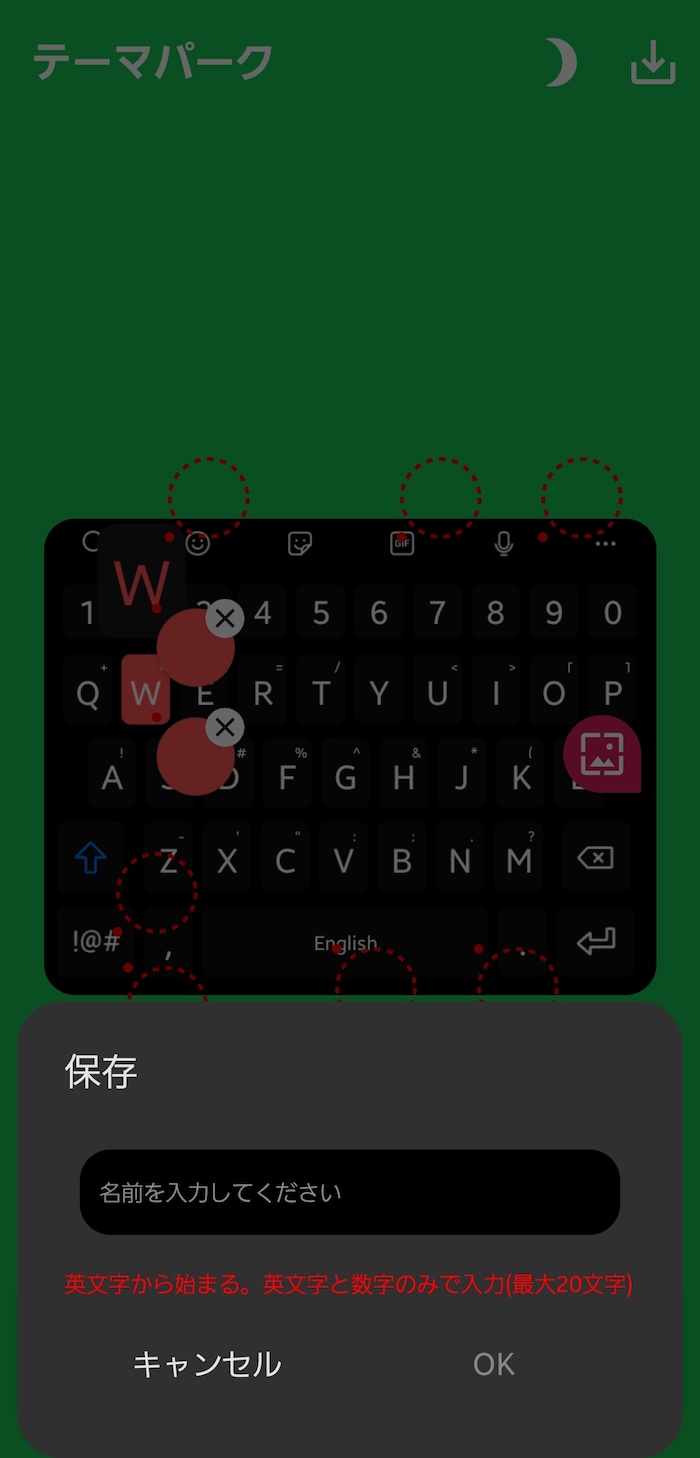Cancel the save dialog
Screen dimensions: 700x1458
(x=207, y=1364)
